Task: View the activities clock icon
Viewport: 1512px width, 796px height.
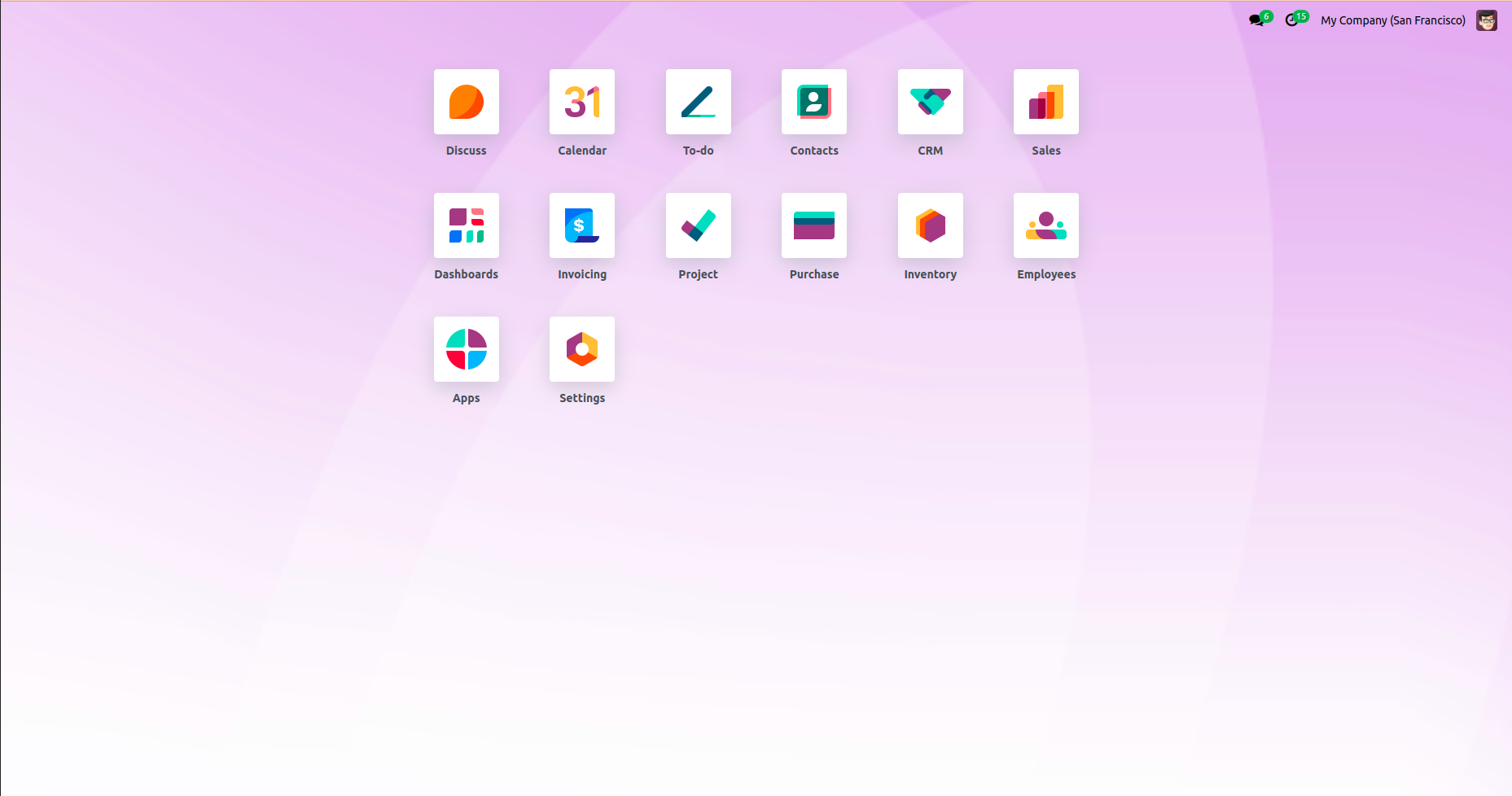Action: [1292, 20]
